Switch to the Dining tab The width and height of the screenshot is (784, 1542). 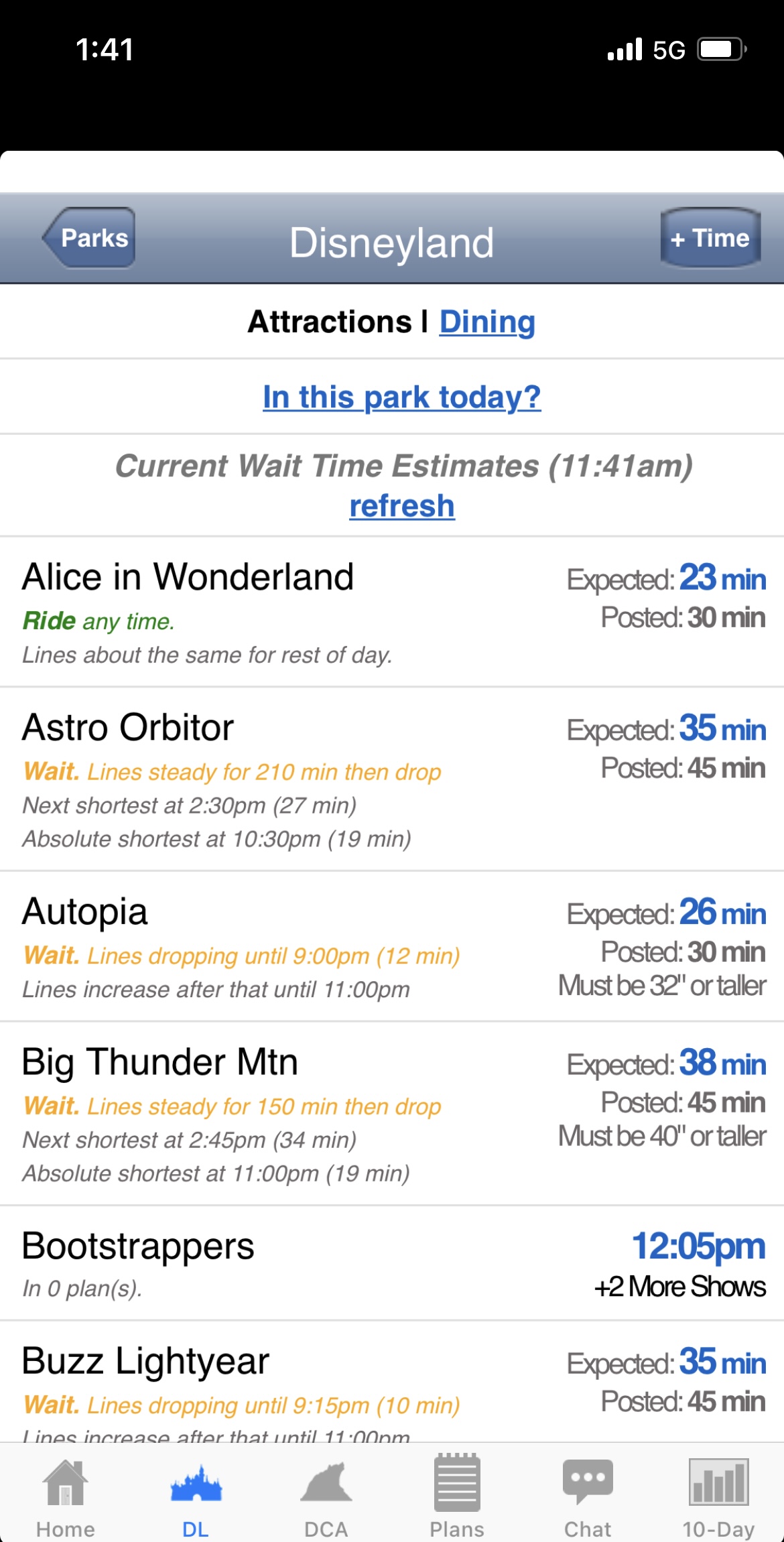click(x=486, y=322)
